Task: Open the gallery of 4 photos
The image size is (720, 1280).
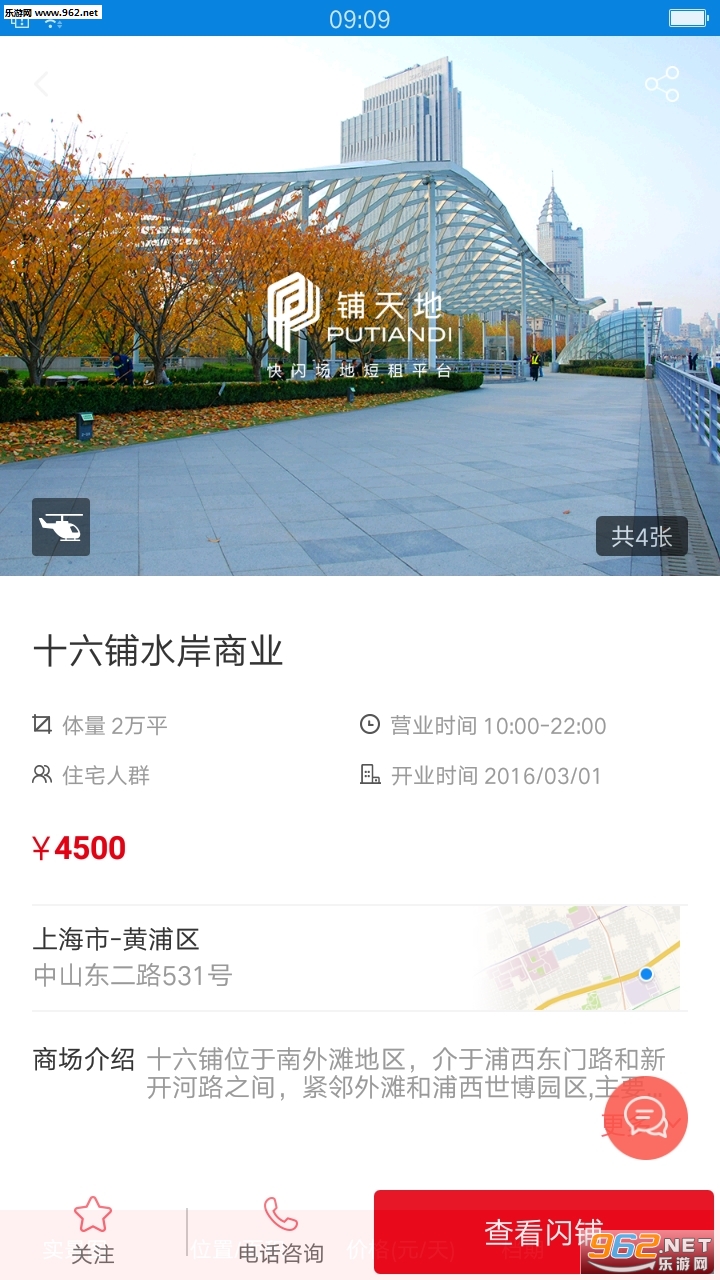Action: pyautogui.click(x=642, y=536)
